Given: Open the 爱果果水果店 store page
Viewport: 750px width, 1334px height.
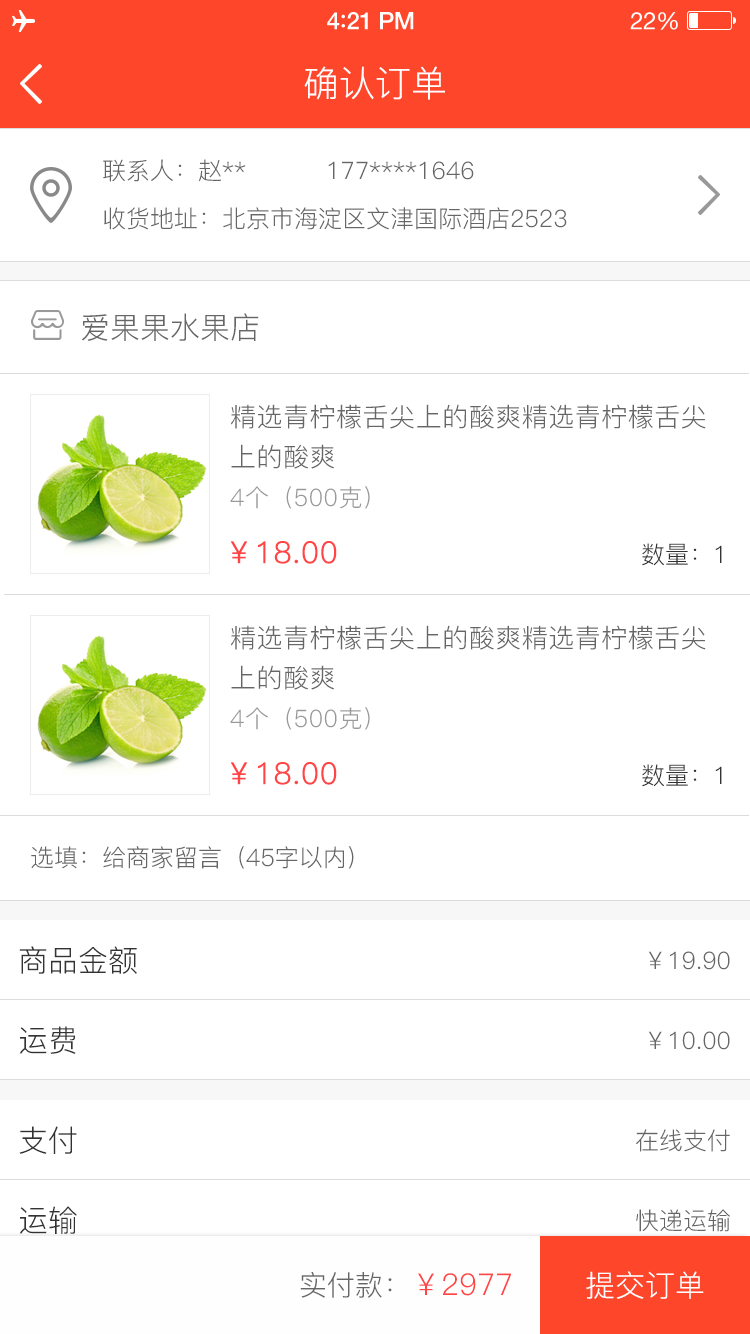Looking at the screenshot, I should coord(170,327).
